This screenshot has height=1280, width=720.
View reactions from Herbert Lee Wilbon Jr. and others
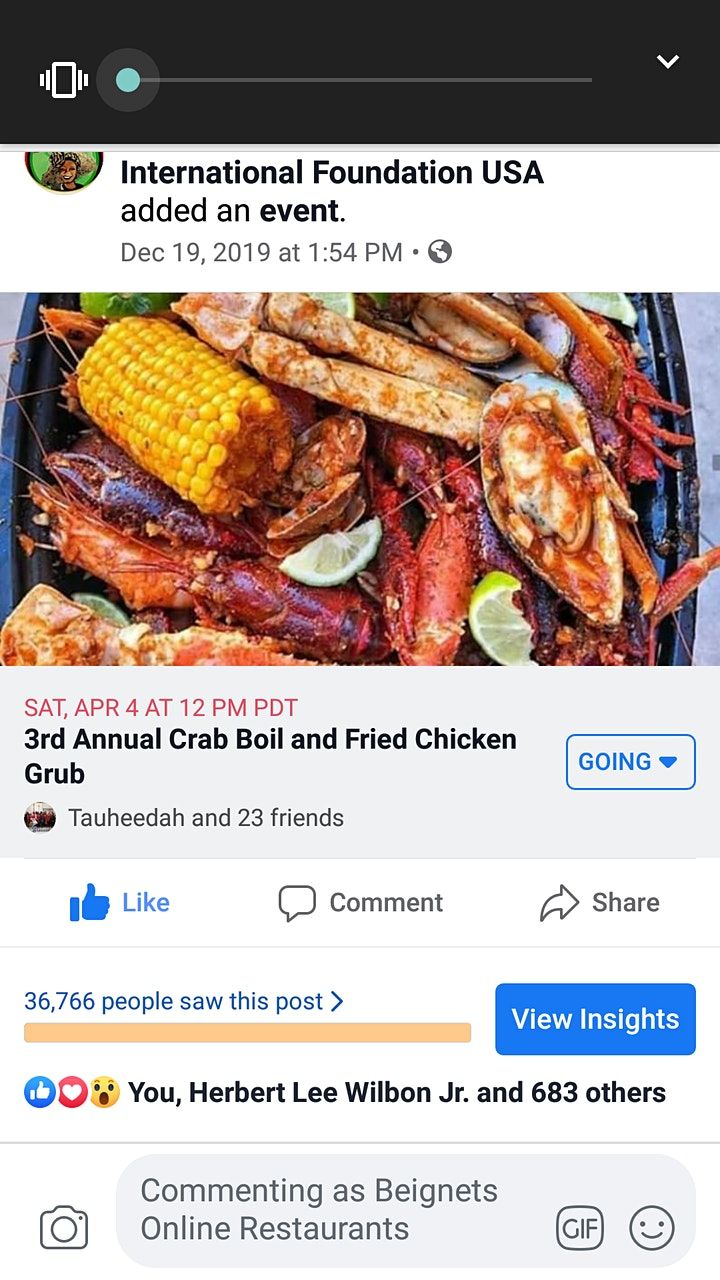pyautogui.click(x=396, y=1092)
